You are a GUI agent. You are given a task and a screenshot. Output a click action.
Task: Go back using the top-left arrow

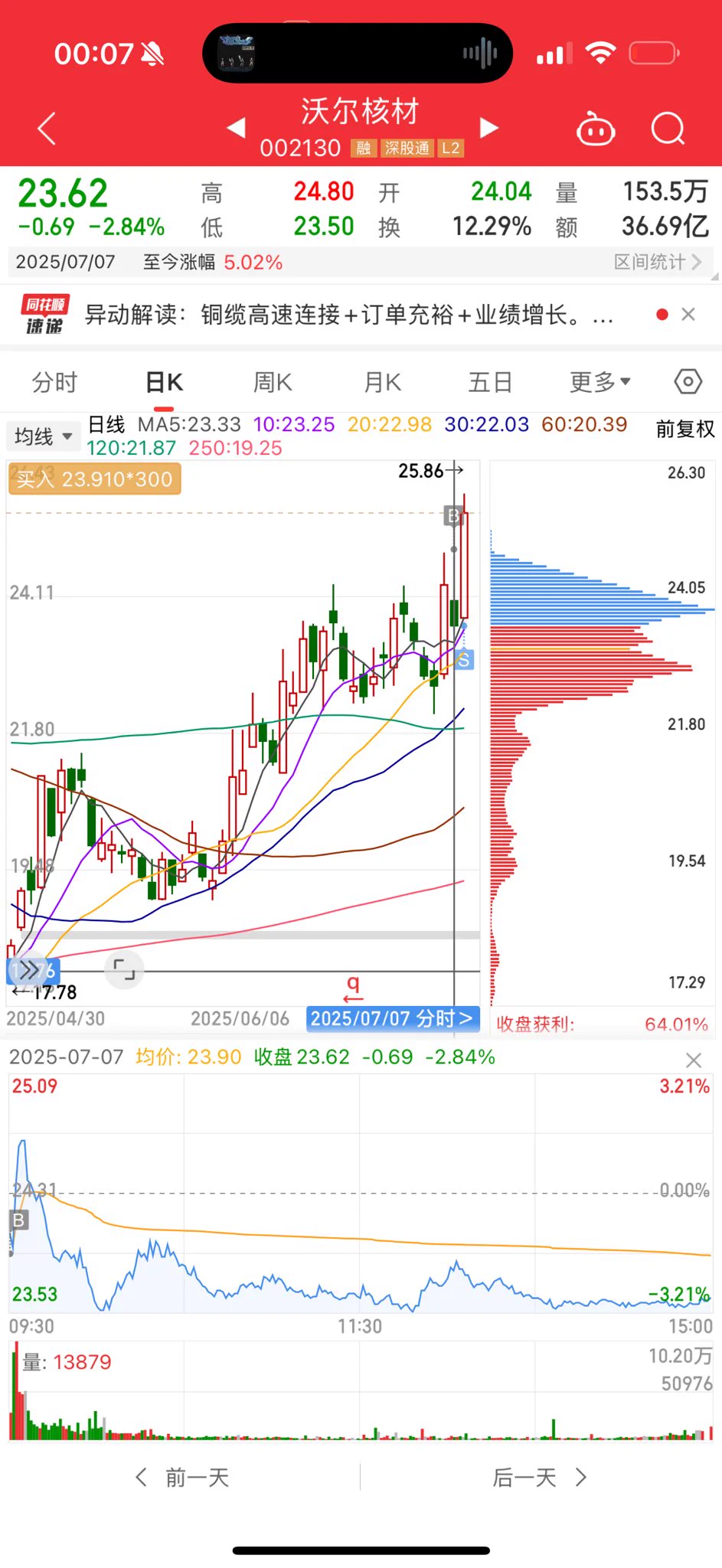point(47,129)
